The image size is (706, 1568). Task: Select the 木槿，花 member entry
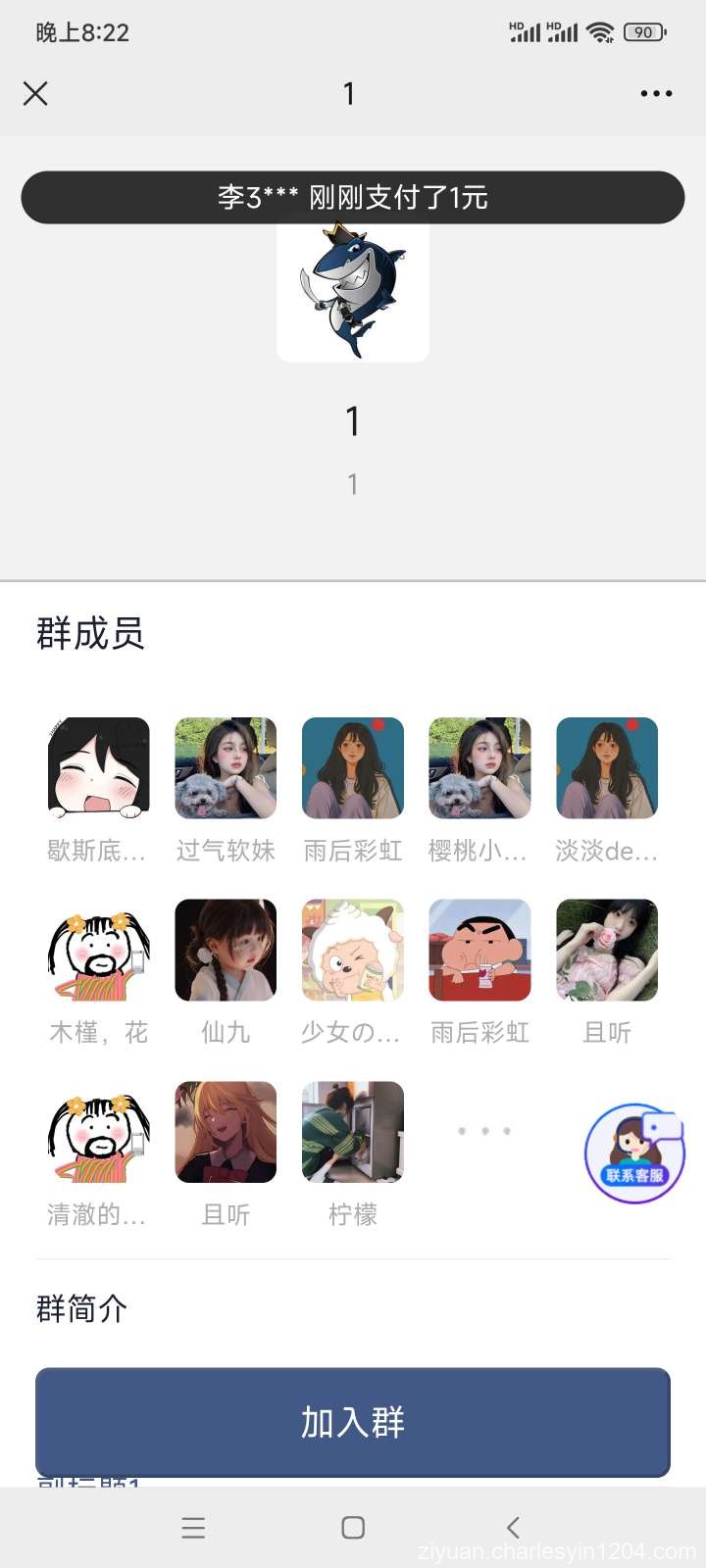click(98, 951)
